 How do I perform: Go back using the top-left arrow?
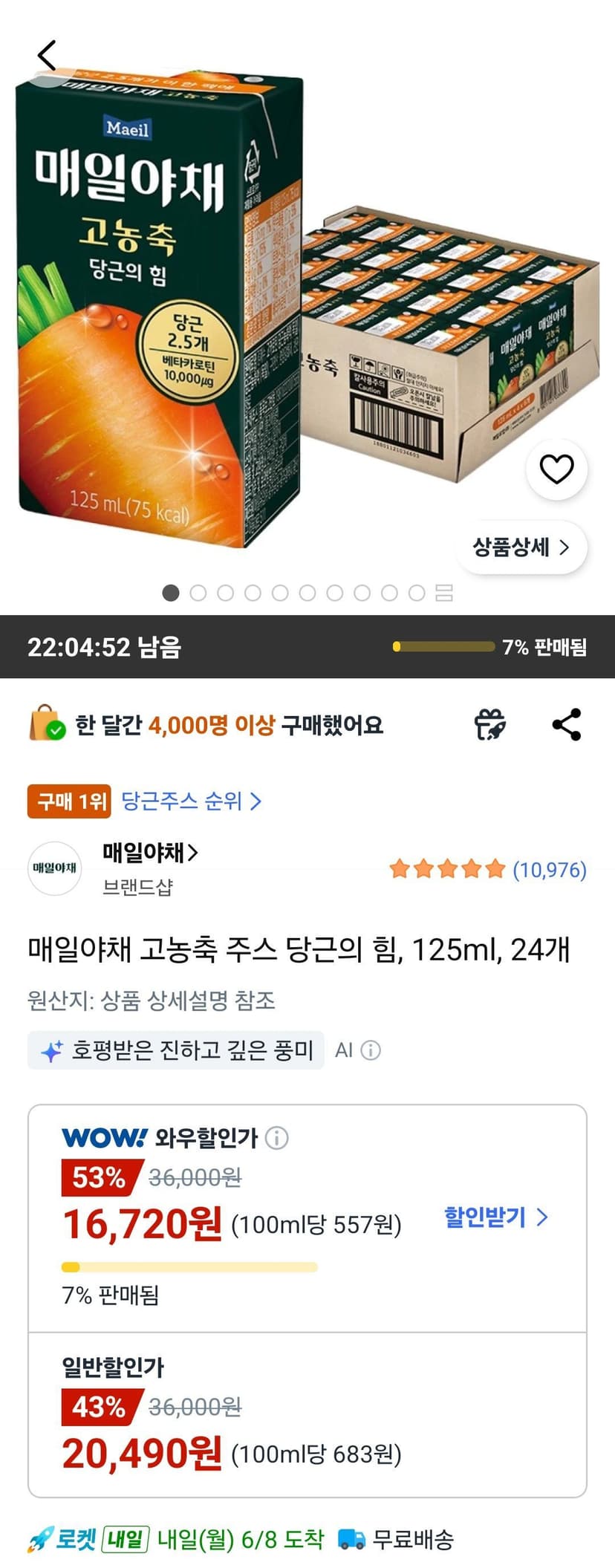point(48,56)
